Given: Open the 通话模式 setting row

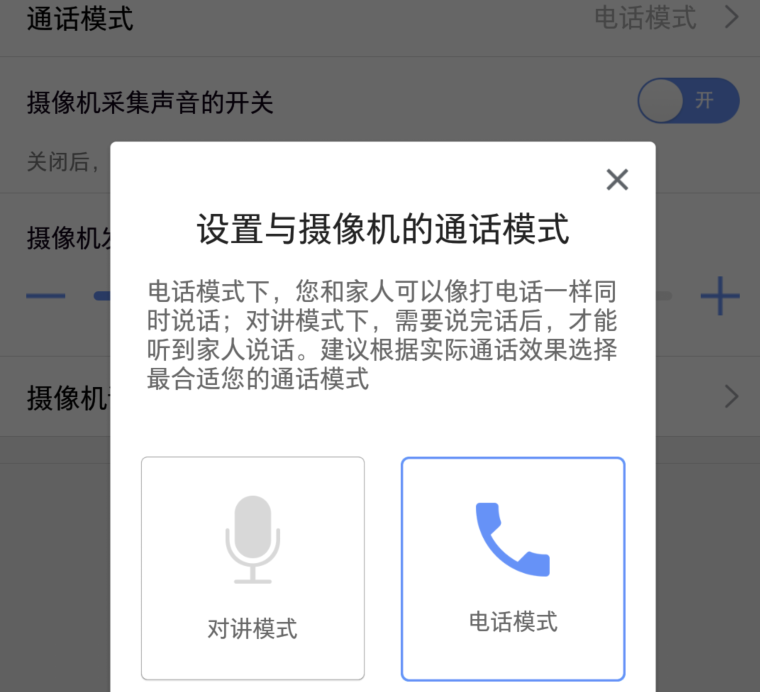Looking at the screenshot, I should point(380,20).
